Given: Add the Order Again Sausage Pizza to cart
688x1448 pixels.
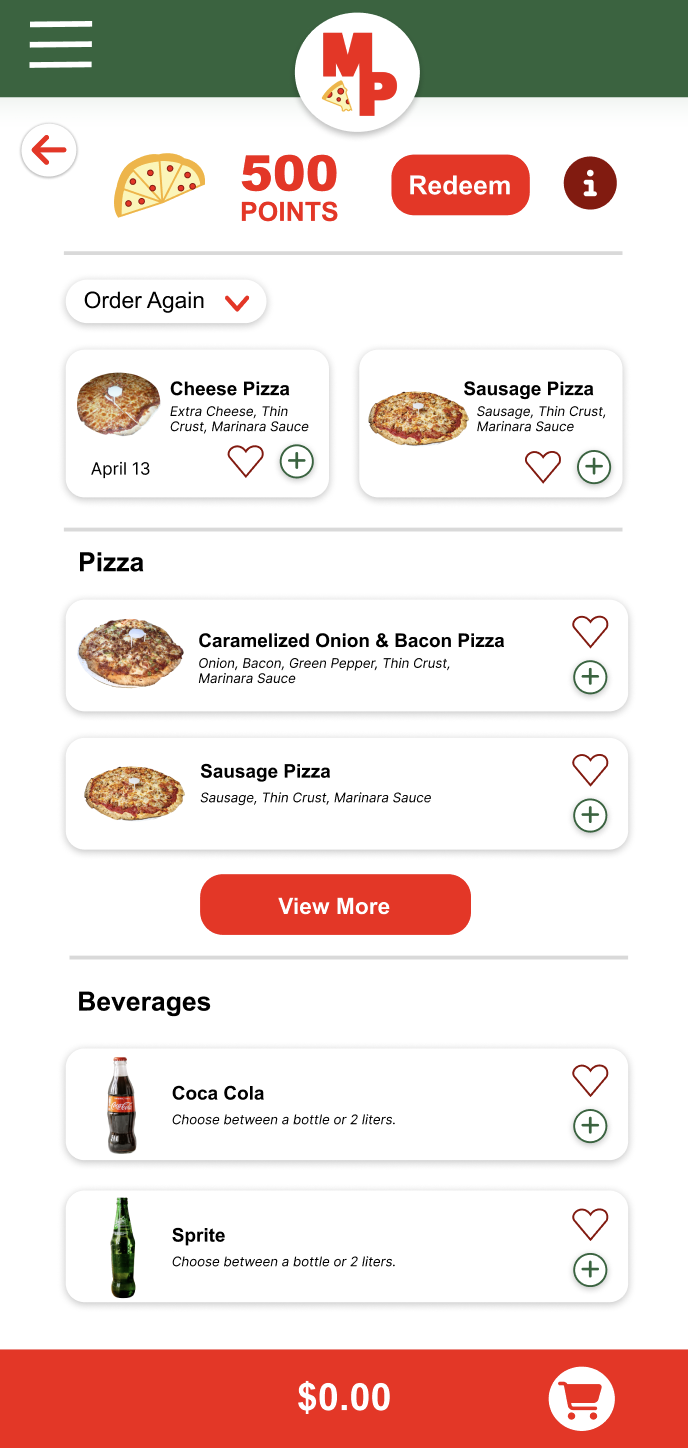Looking at the screenshot, I should pos(594,466).
